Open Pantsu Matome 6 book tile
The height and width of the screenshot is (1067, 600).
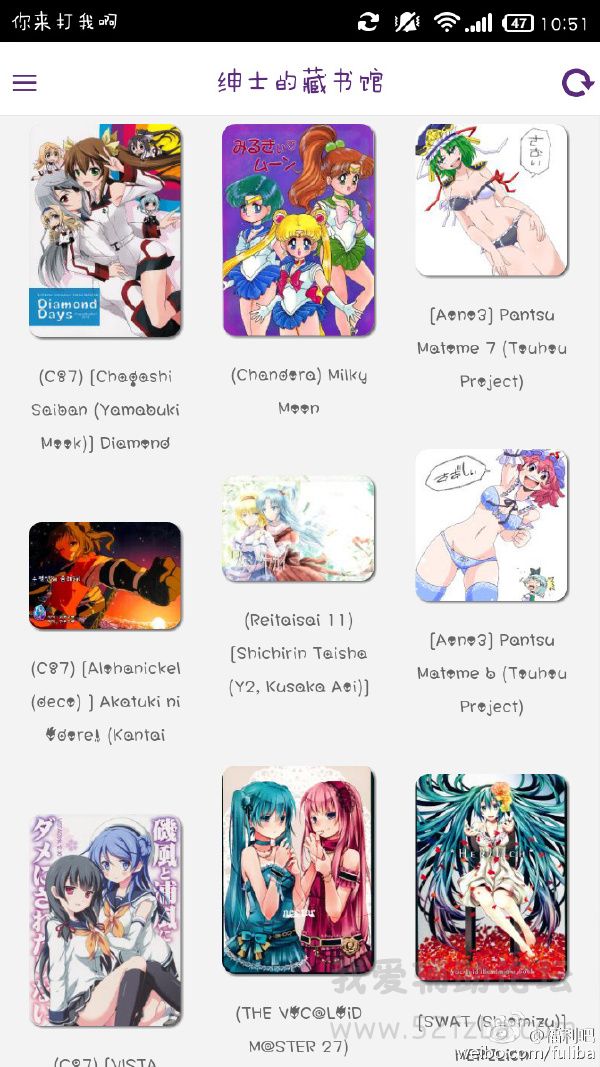point(491,525)
